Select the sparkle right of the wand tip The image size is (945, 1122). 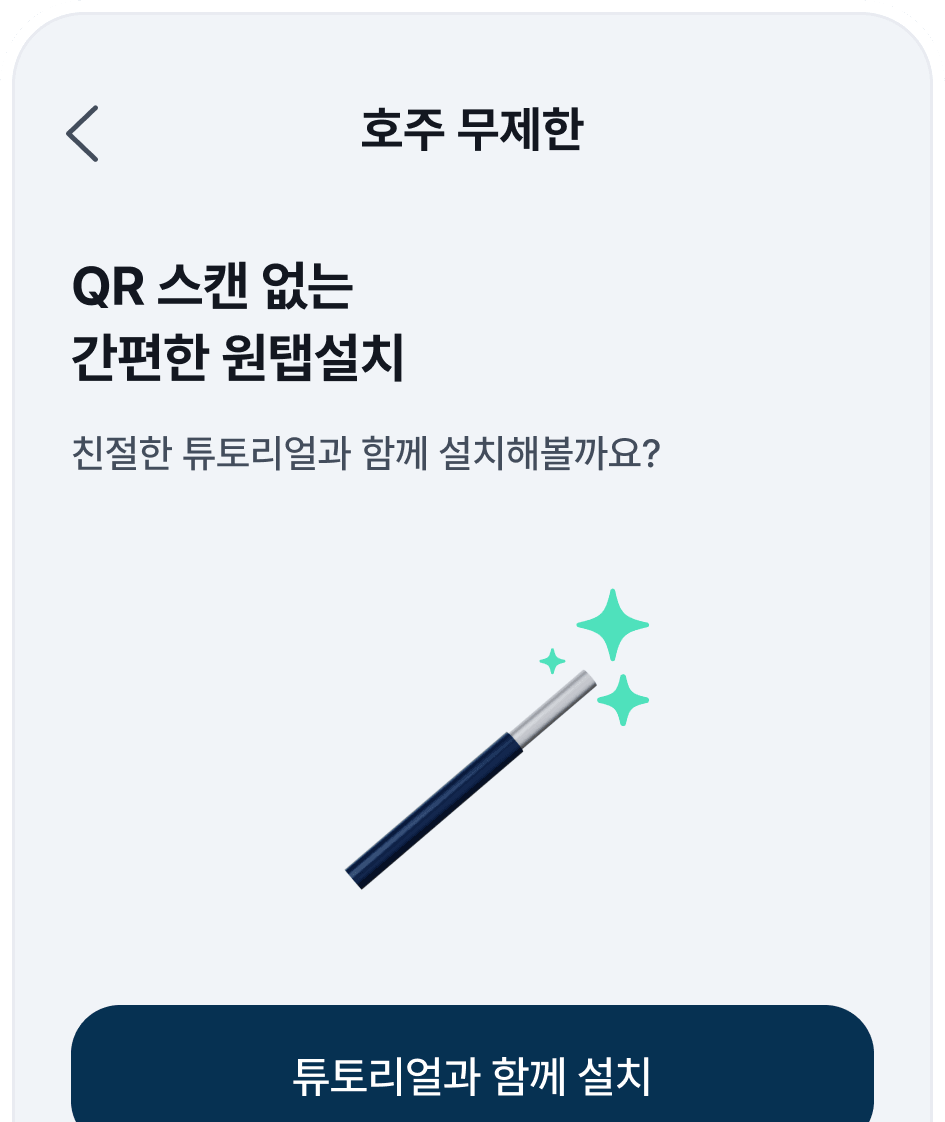[x=625, y=703]
